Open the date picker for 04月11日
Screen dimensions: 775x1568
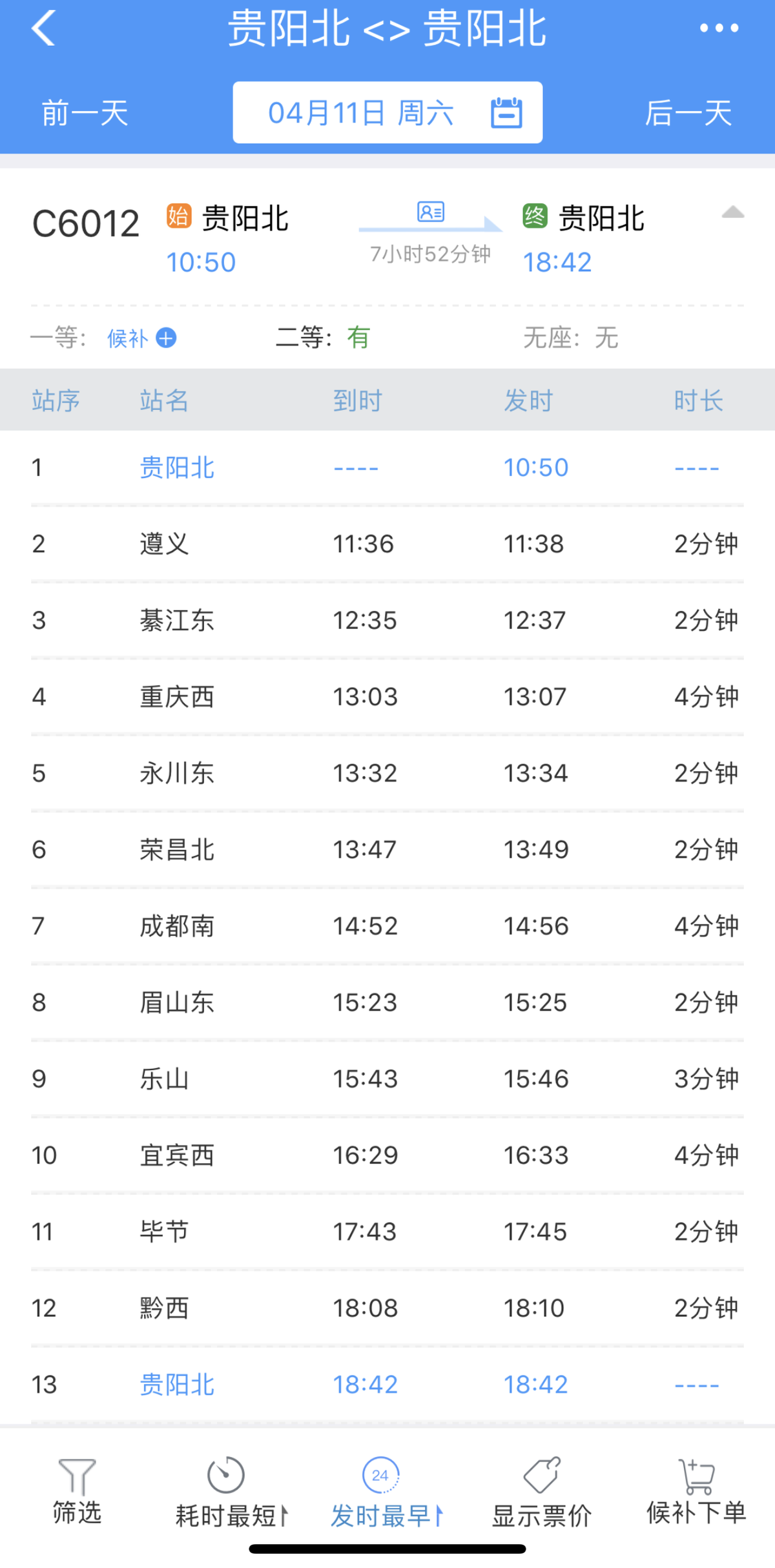(x=387, y=112)
